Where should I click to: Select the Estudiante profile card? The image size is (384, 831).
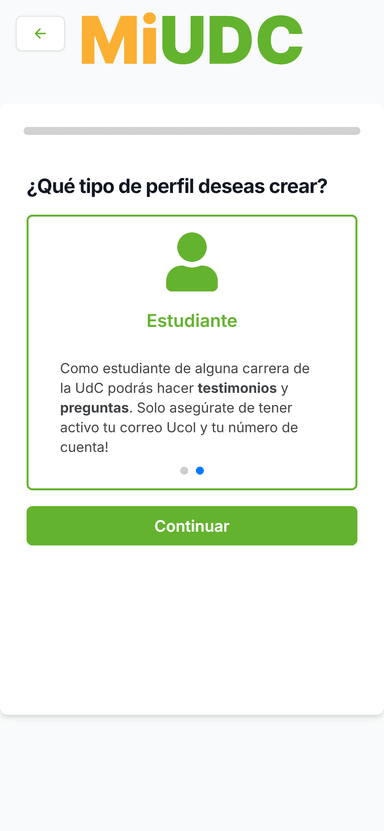(x=192, y=352)
